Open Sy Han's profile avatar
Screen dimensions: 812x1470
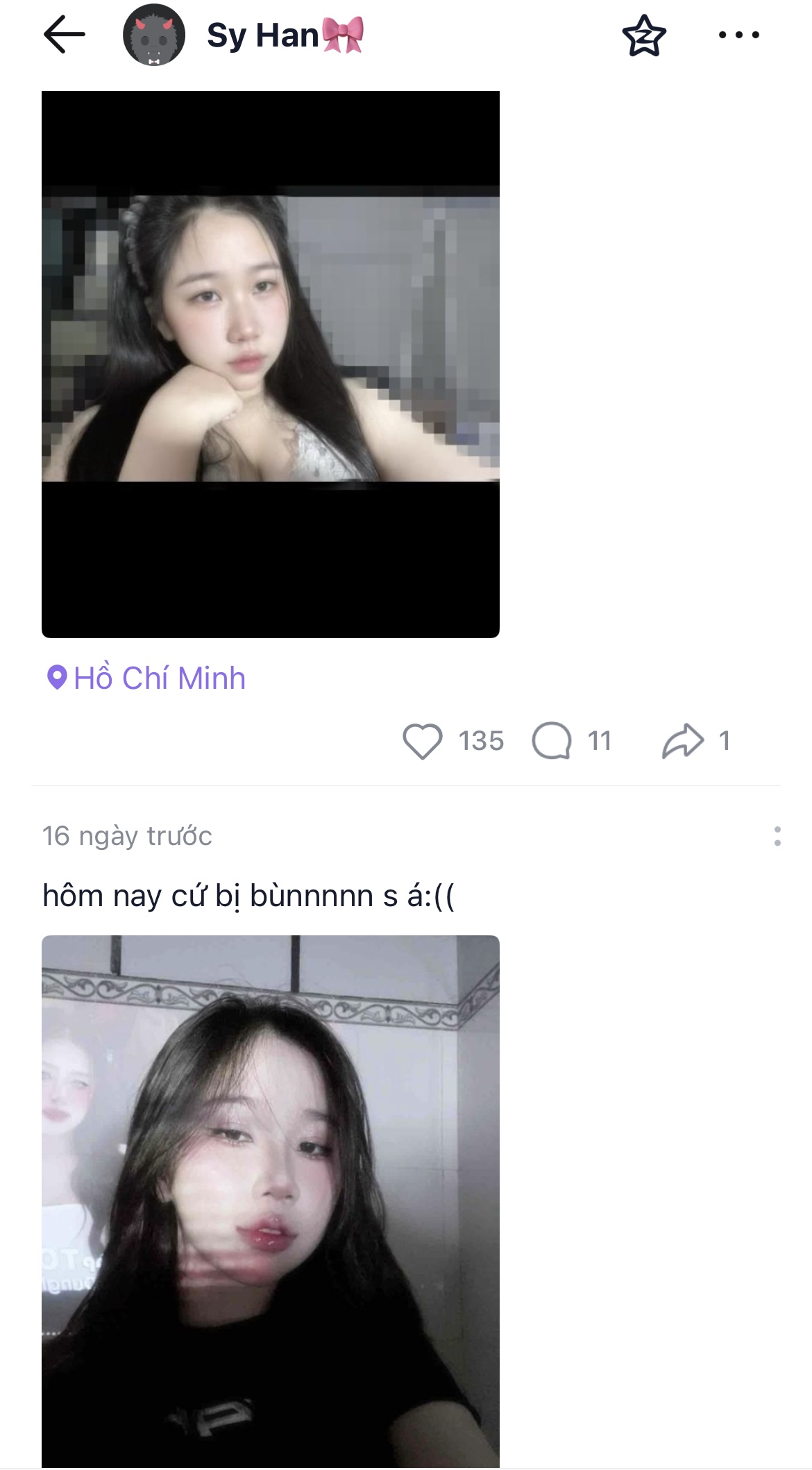pos(153,35)
